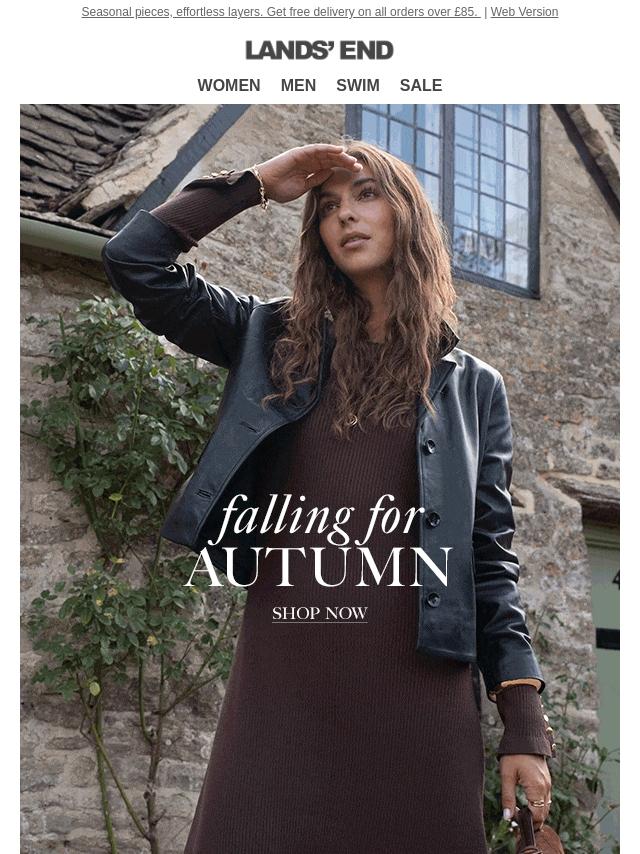Go to the MEN section

pyautogui.click(x=298, y=86)
